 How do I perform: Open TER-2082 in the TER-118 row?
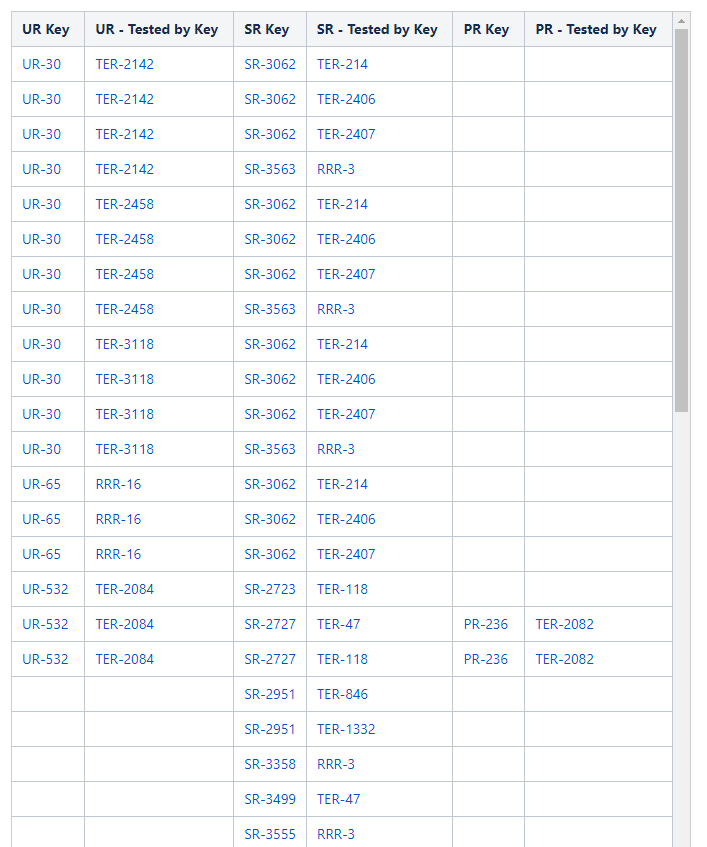[564, 659]
